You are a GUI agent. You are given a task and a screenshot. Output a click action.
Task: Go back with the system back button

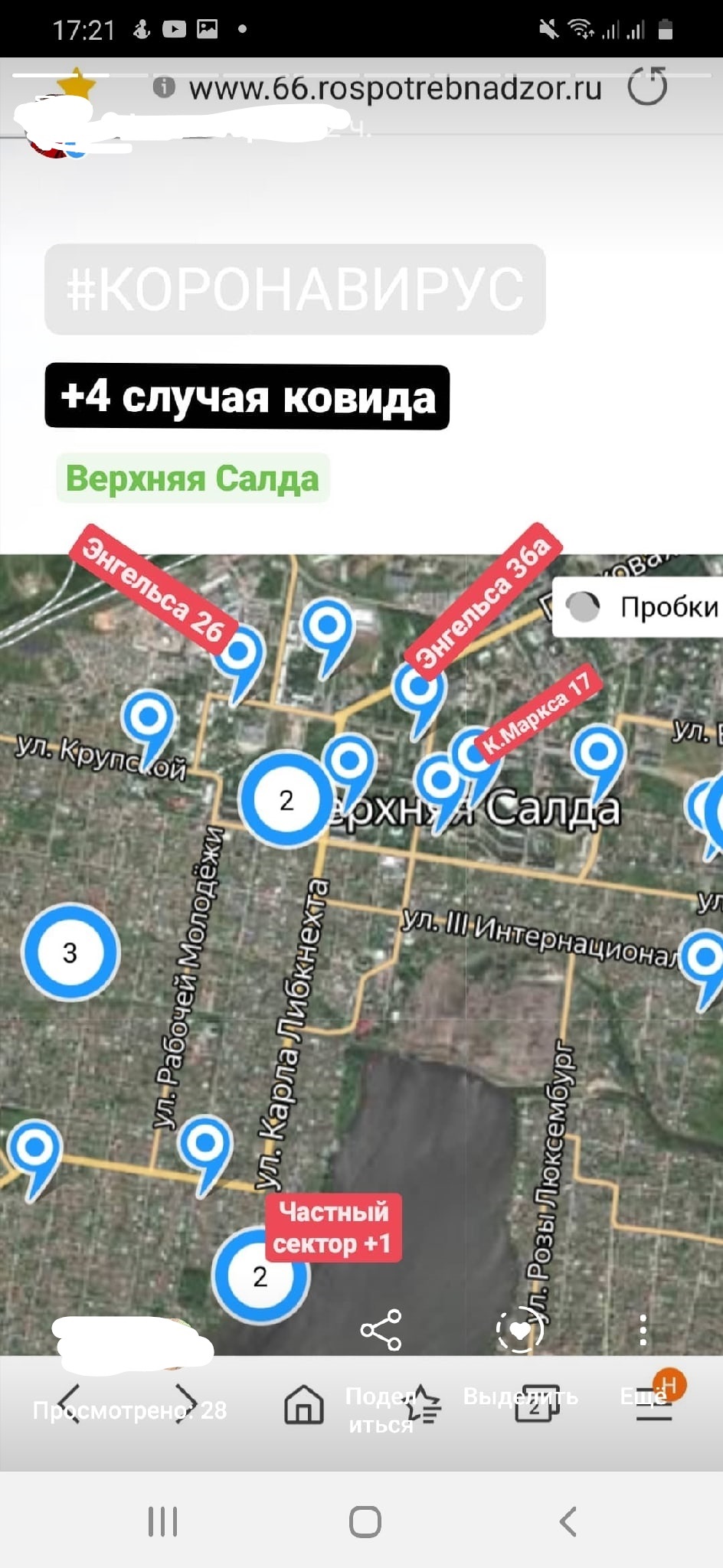pos(568,1521)
